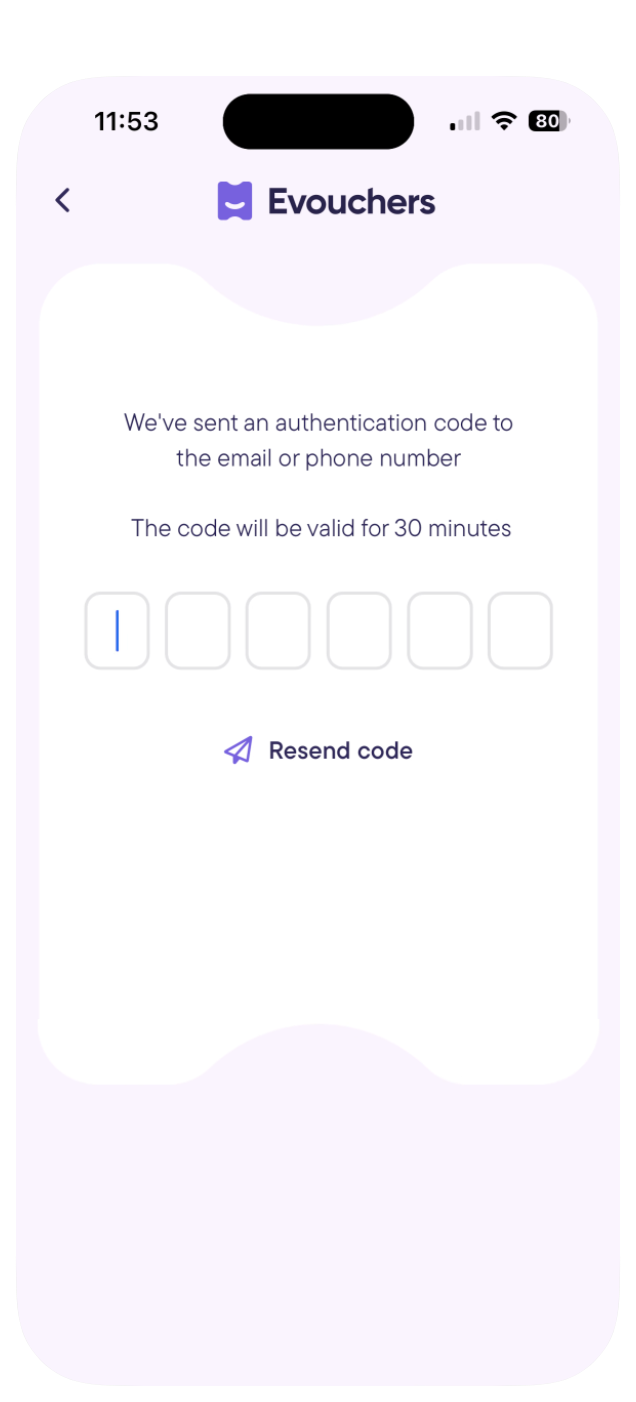Viewport: 636px width, 1402px height.
Task: Select the fifth code digit box
Action: click(440, 631)
